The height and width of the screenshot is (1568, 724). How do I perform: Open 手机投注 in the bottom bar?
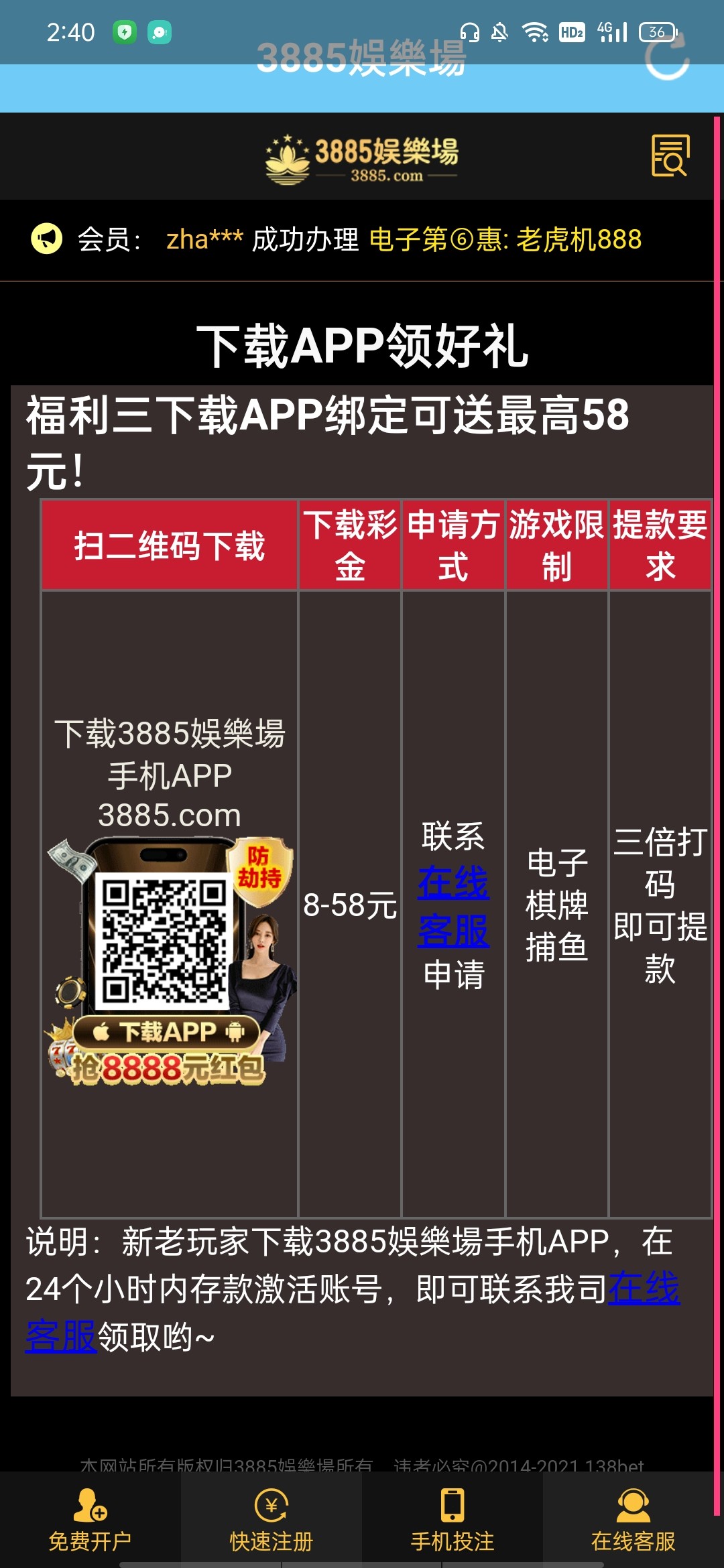tap(452, 1520)
